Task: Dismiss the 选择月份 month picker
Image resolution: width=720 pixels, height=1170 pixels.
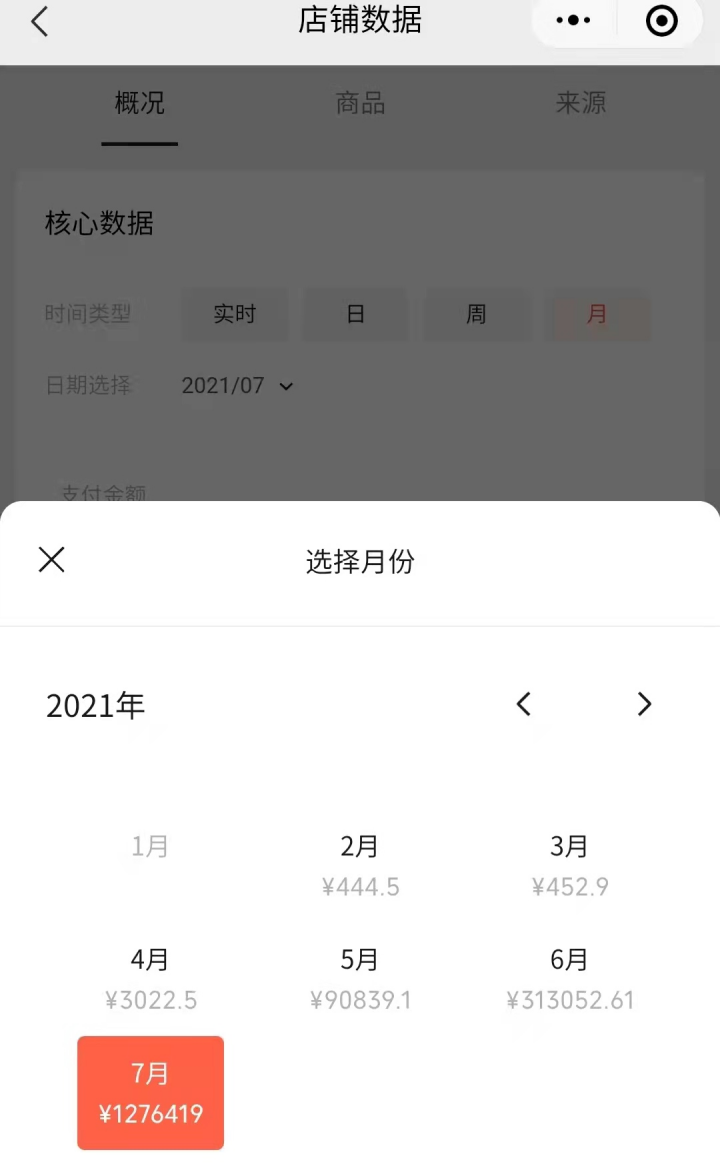Action: pos(51,559)
